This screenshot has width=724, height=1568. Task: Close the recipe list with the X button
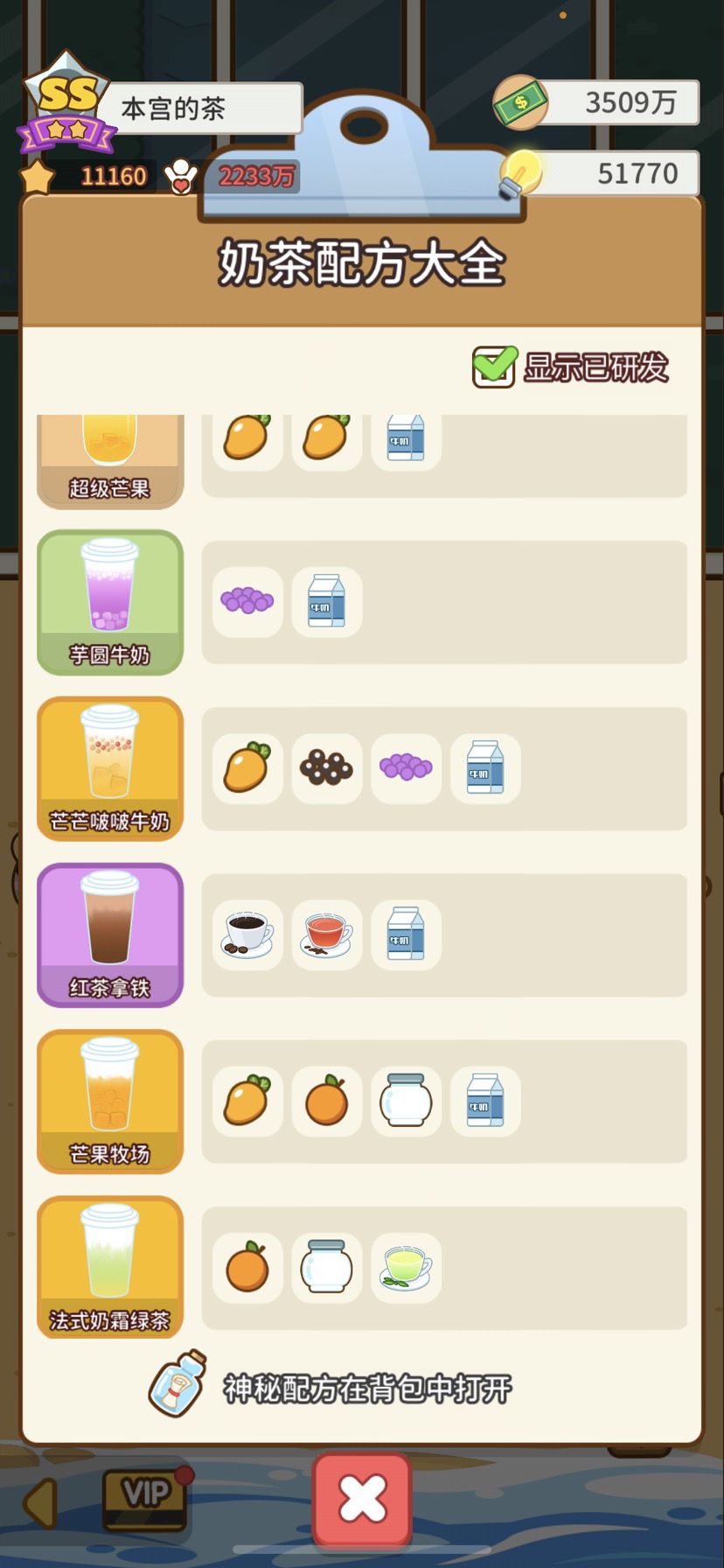(x=360, y=1497)
